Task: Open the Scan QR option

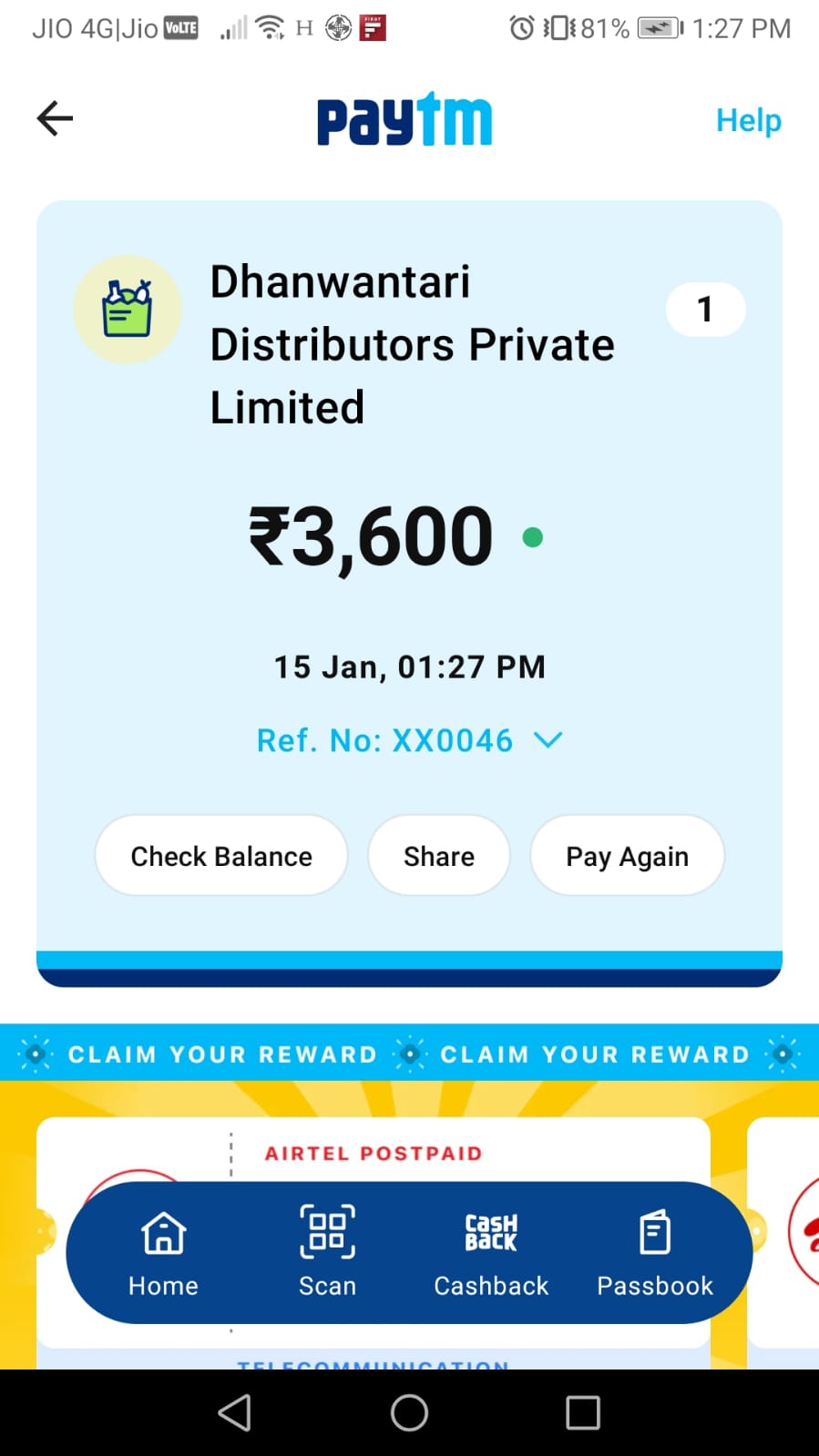Action: [328, 1252]
